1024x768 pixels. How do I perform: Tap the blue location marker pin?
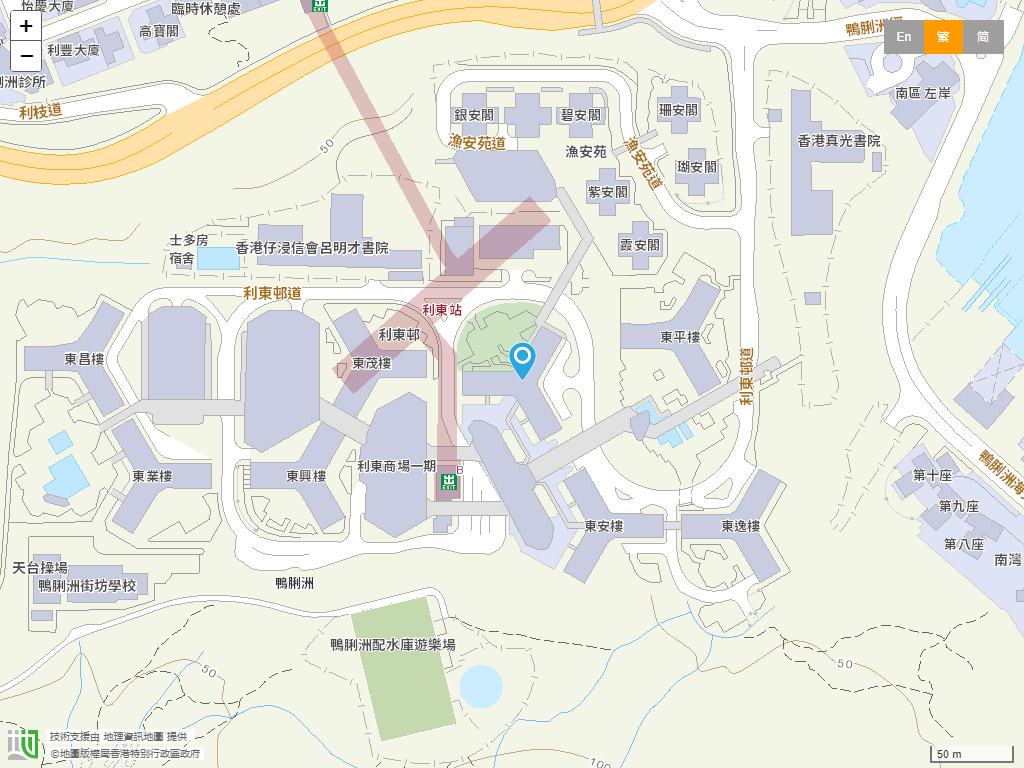pyautogui.click(x=522, y=359)
